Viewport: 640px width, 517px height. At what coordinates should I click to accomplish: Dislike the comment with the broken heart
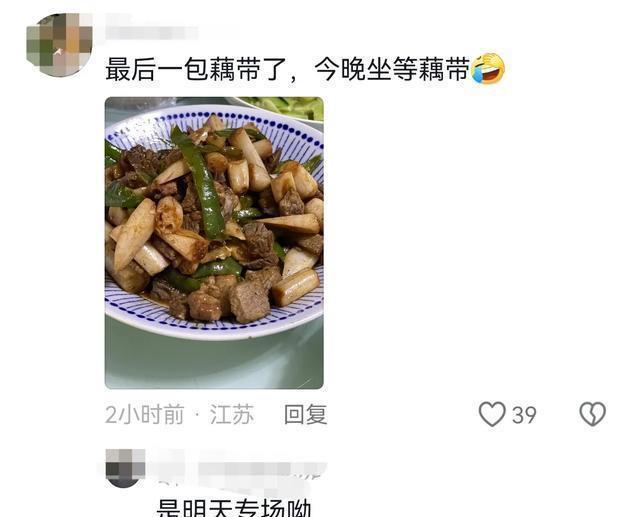[x=593, y=414]
